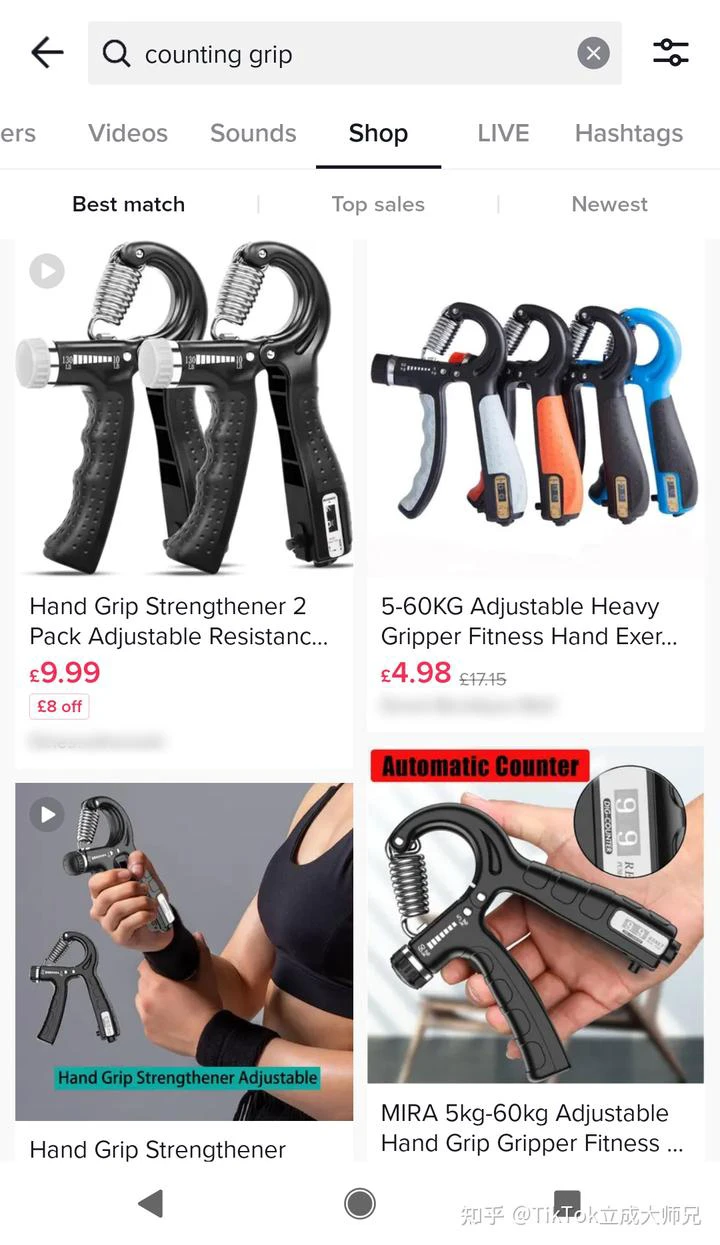Screen dimensions: 720x1245
Task: Tap the search field with 'counting grip'
Action: point(340,54)
